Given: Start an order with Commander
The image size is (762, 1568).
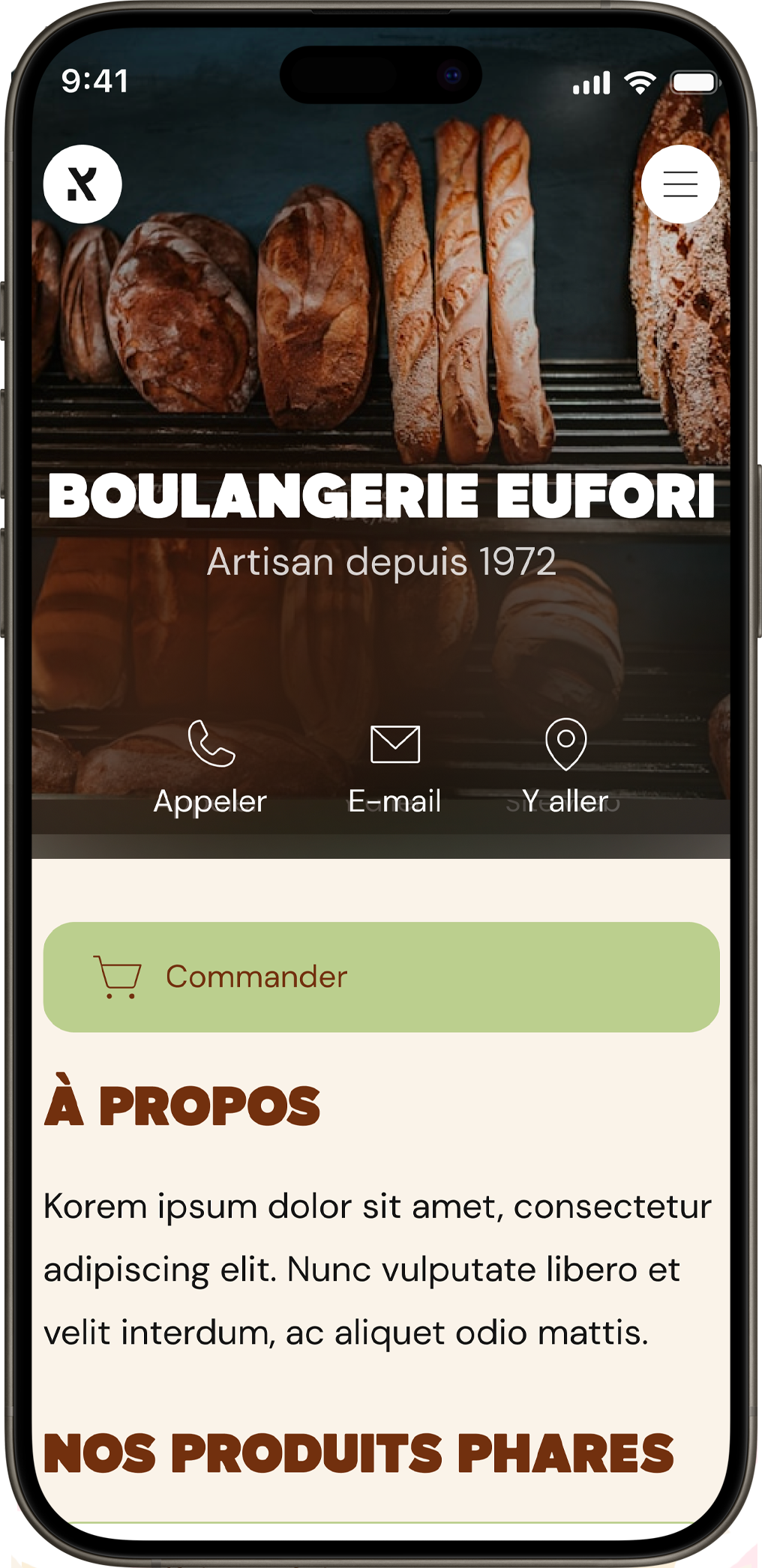Looking at the screenshot, I should 381,977.
